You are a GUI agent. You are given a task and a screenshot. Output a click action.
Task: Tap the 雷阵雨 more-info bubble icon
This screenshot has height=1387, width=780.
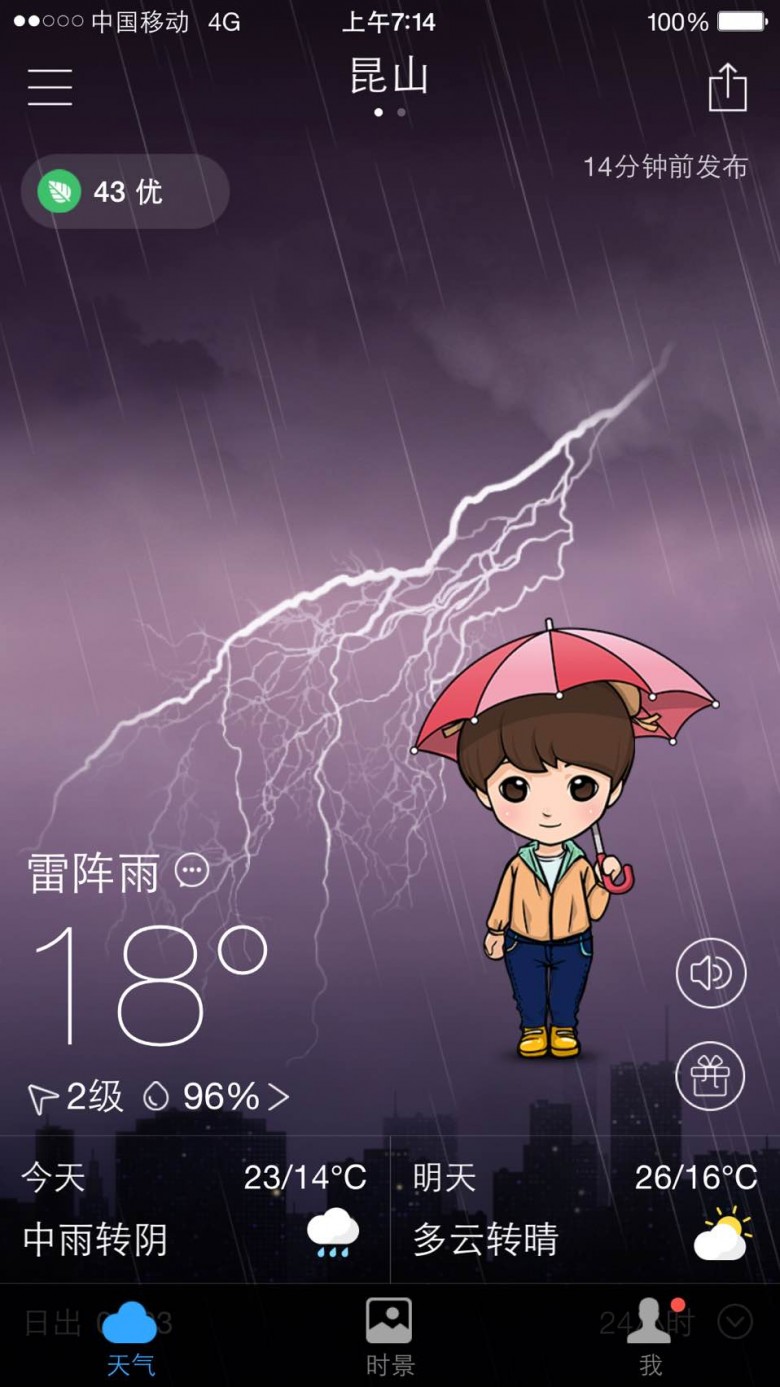192,871
